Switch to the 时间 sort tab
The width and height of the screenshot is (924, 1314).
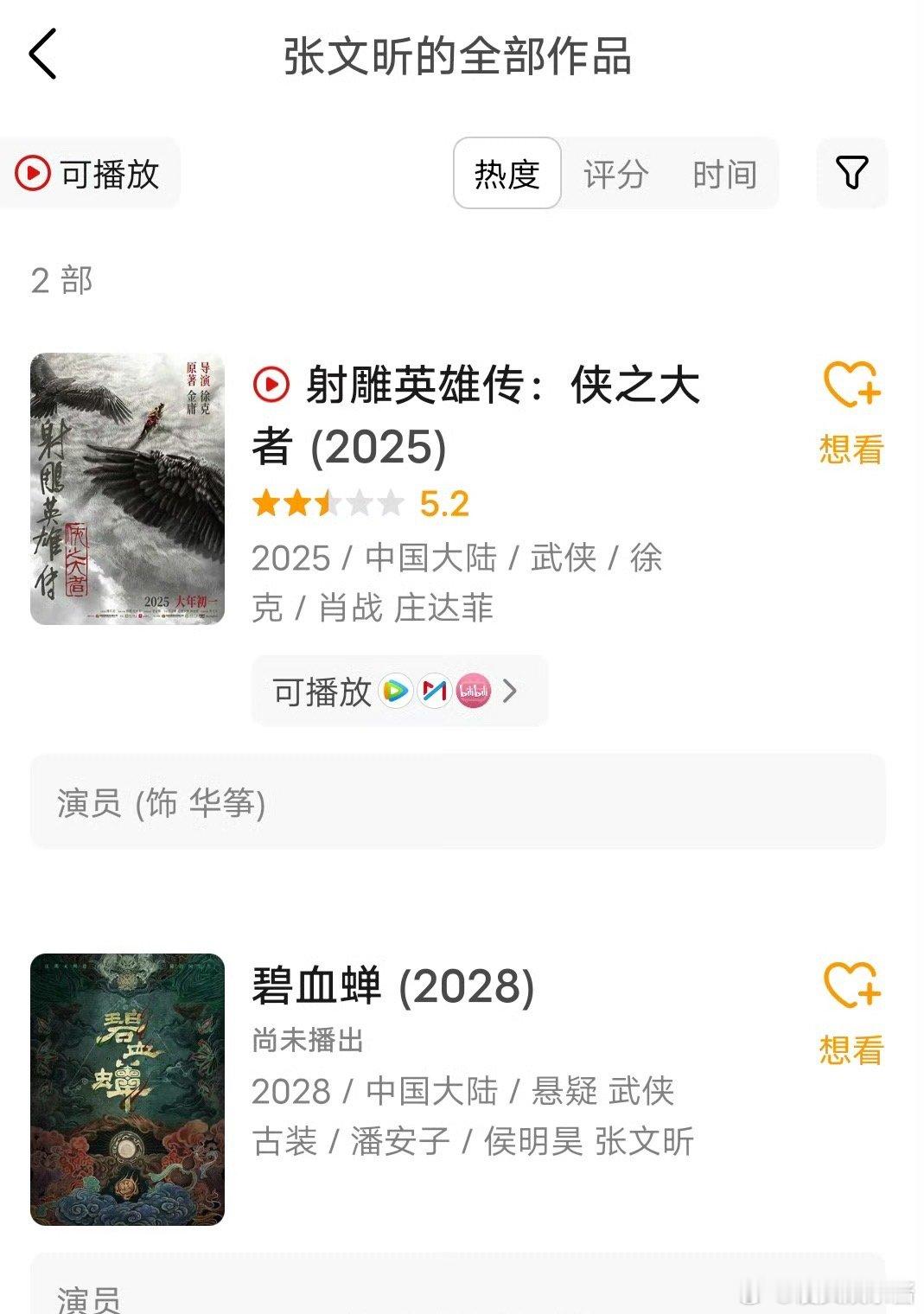(724, 174)
